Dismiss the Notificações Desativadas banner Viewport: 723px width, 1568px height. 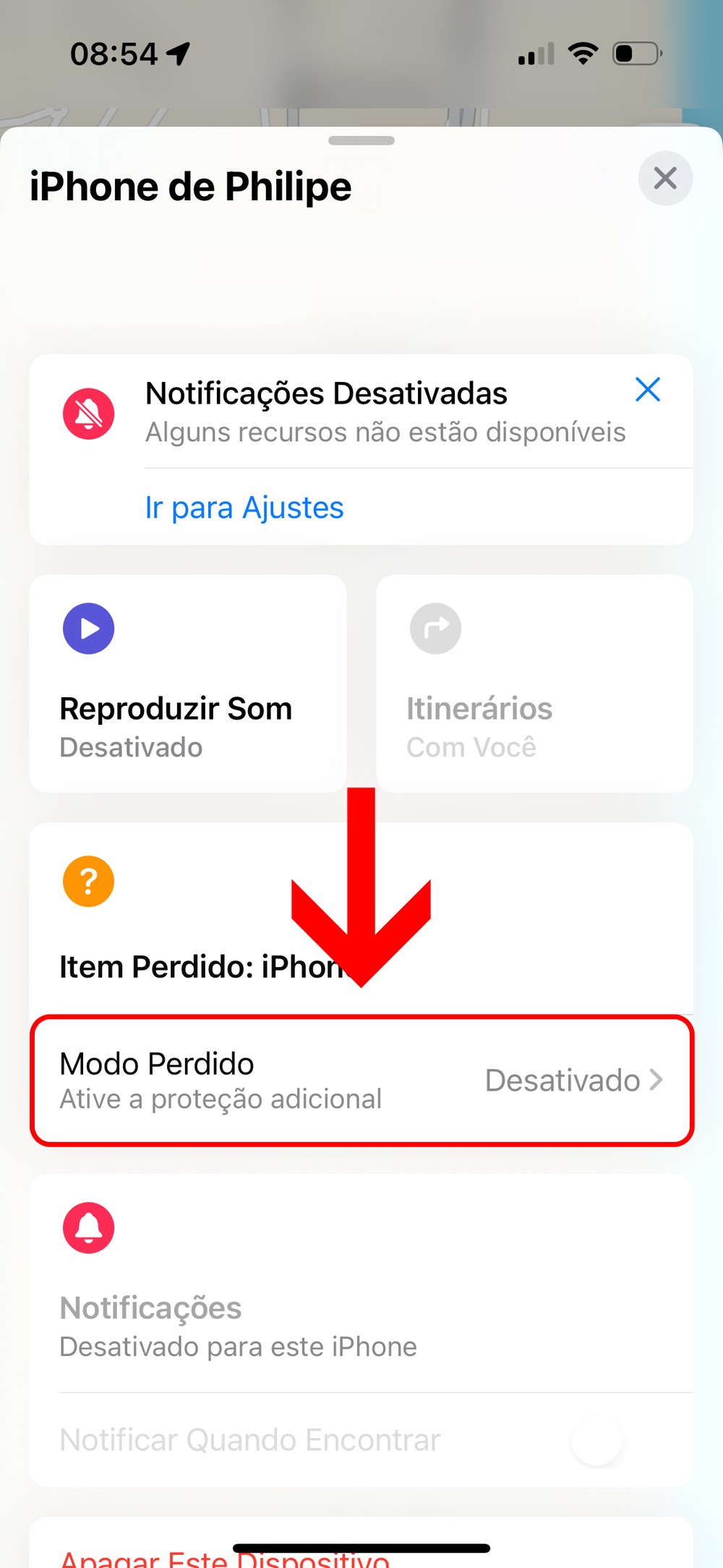648,390
